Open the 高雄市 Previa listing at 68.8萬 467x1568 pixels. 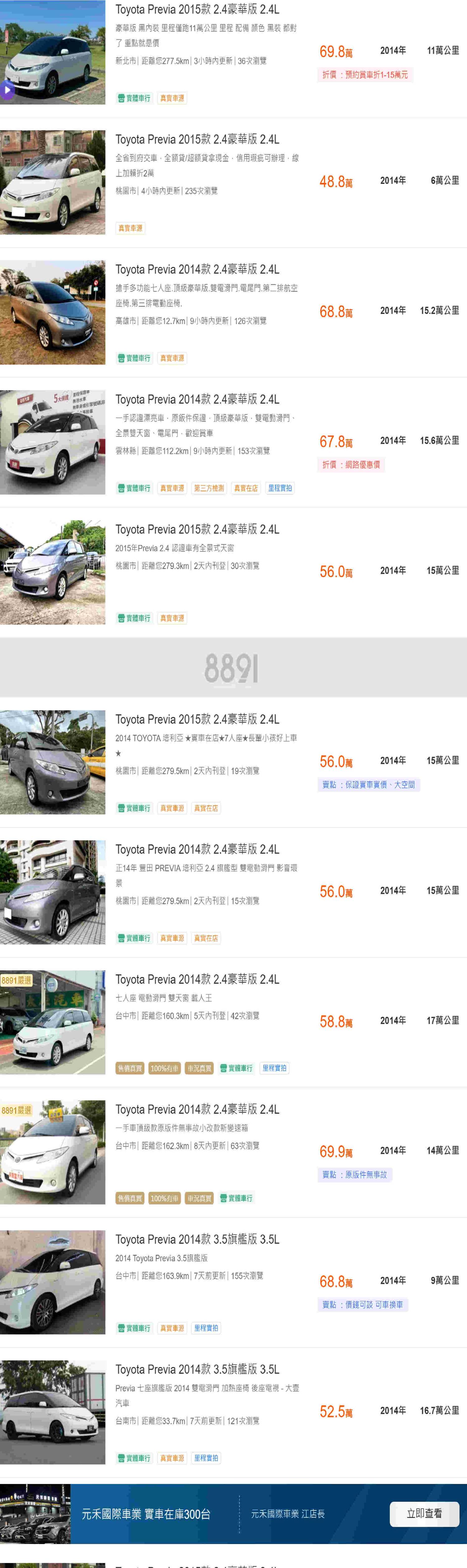click(197, 269)
